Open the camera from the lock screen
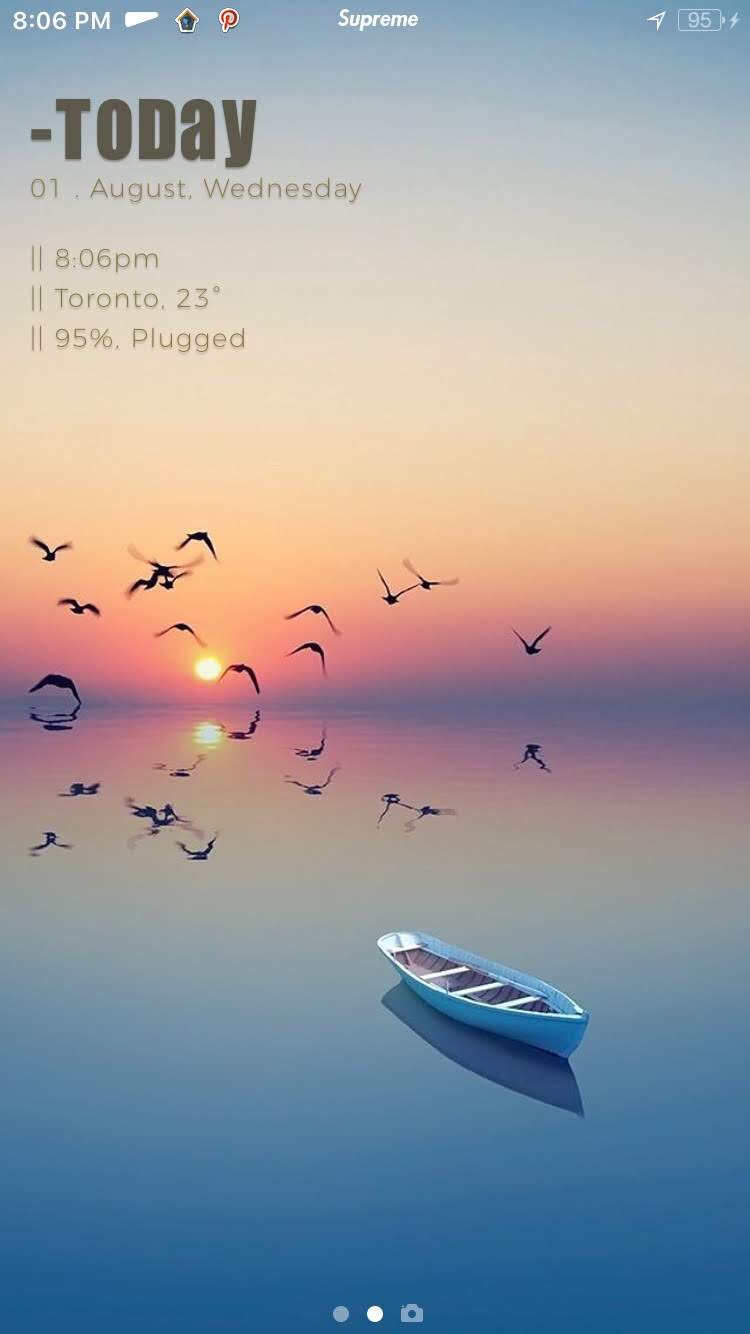The image size is (750, 1334). tap(411, 1313)
